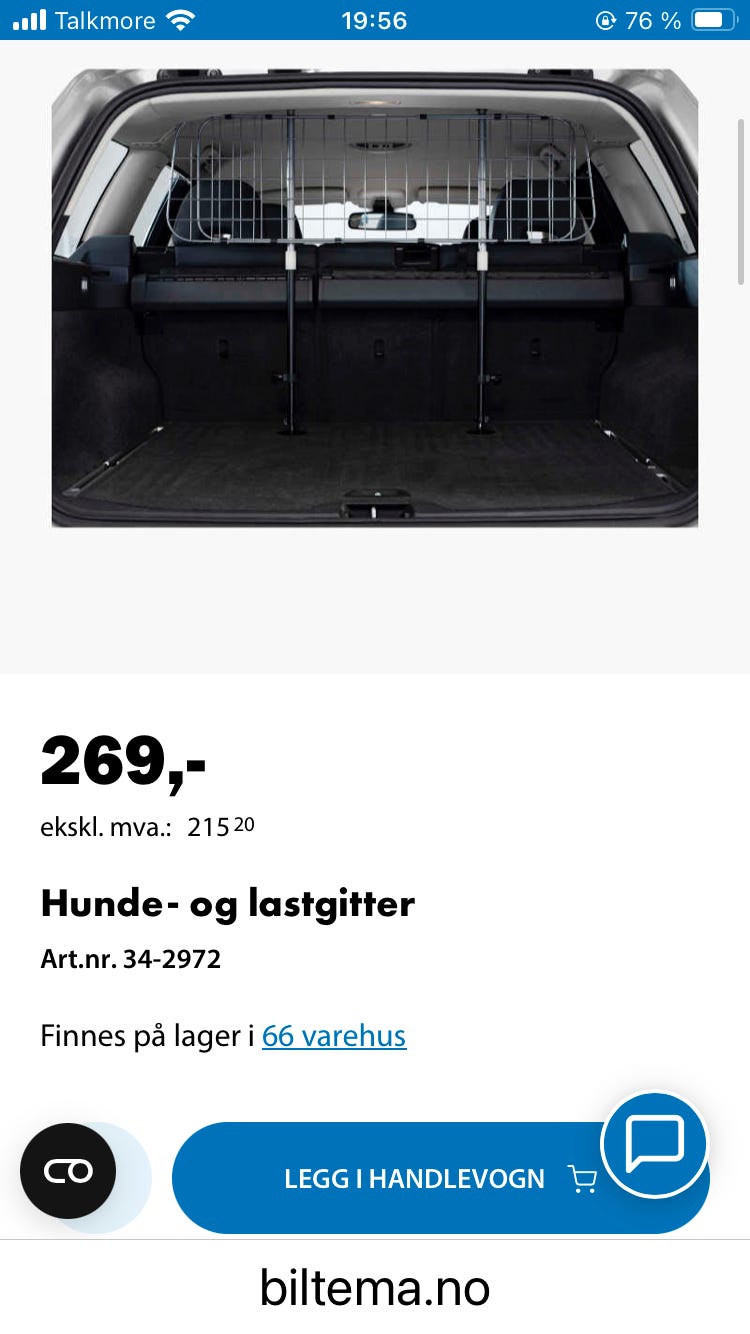Tap the orientation lock icon

coord(607,18)
